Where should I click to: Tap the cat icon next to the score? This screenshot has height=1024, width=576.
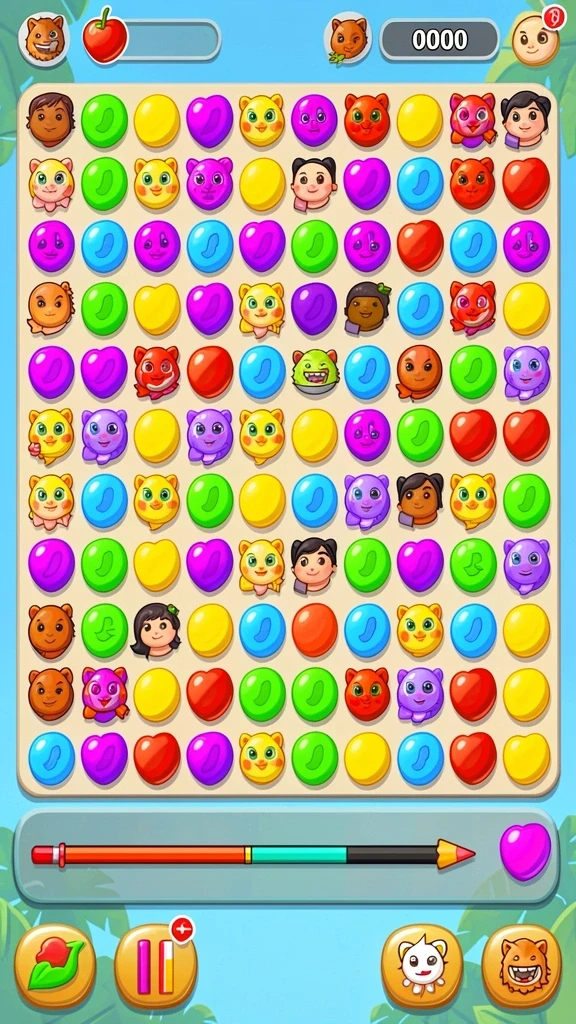tap(347, 38)
